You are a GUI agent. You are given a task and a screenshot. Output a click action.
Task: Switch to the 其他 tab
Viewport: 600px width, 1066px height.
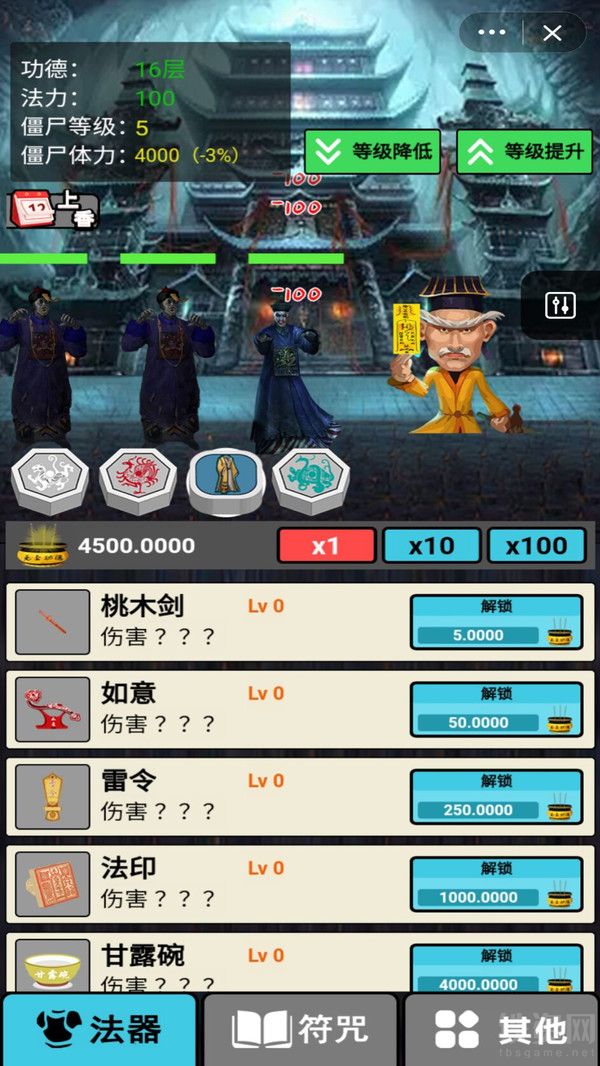(501, 1030)
